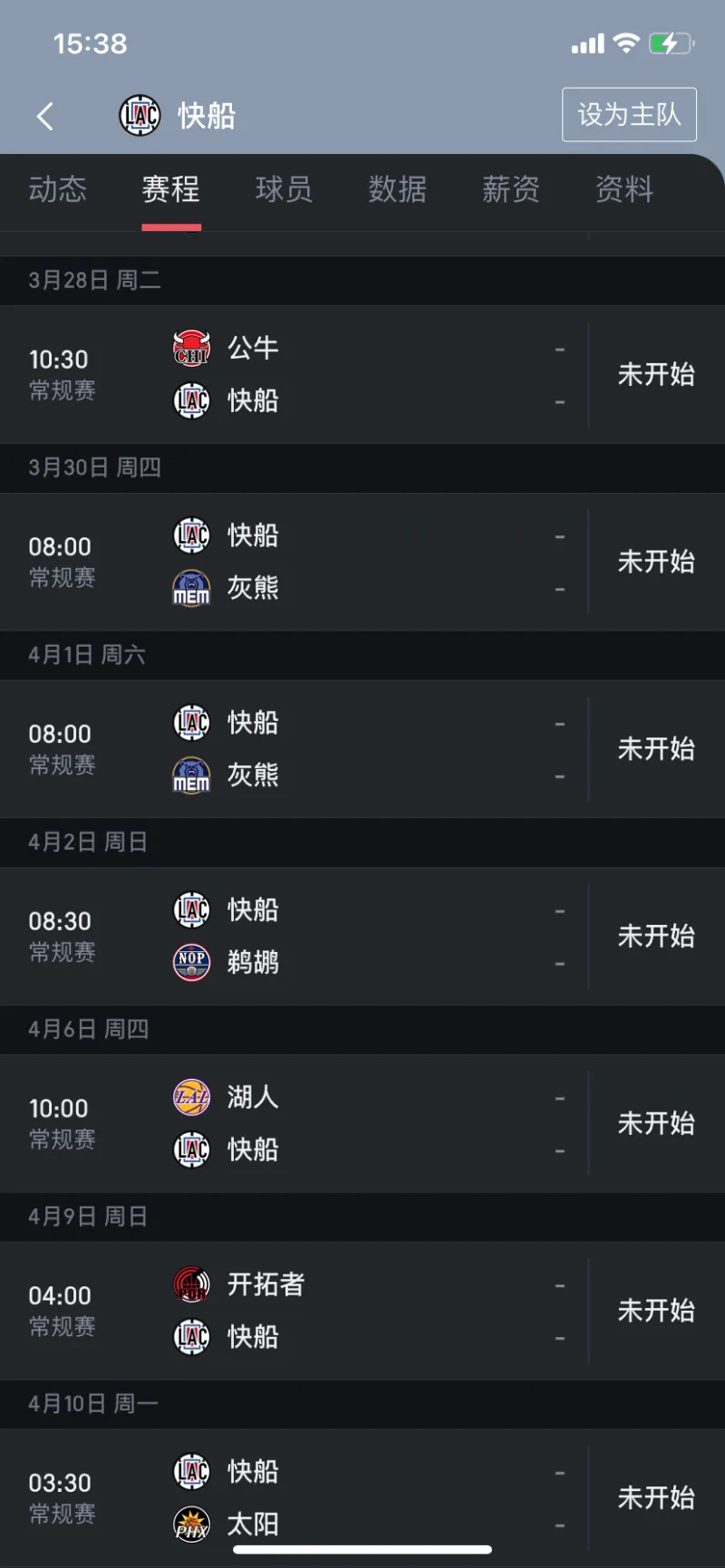Go back using the arrow
Viewport: 725px width, 1568px height.
(45, 116)
